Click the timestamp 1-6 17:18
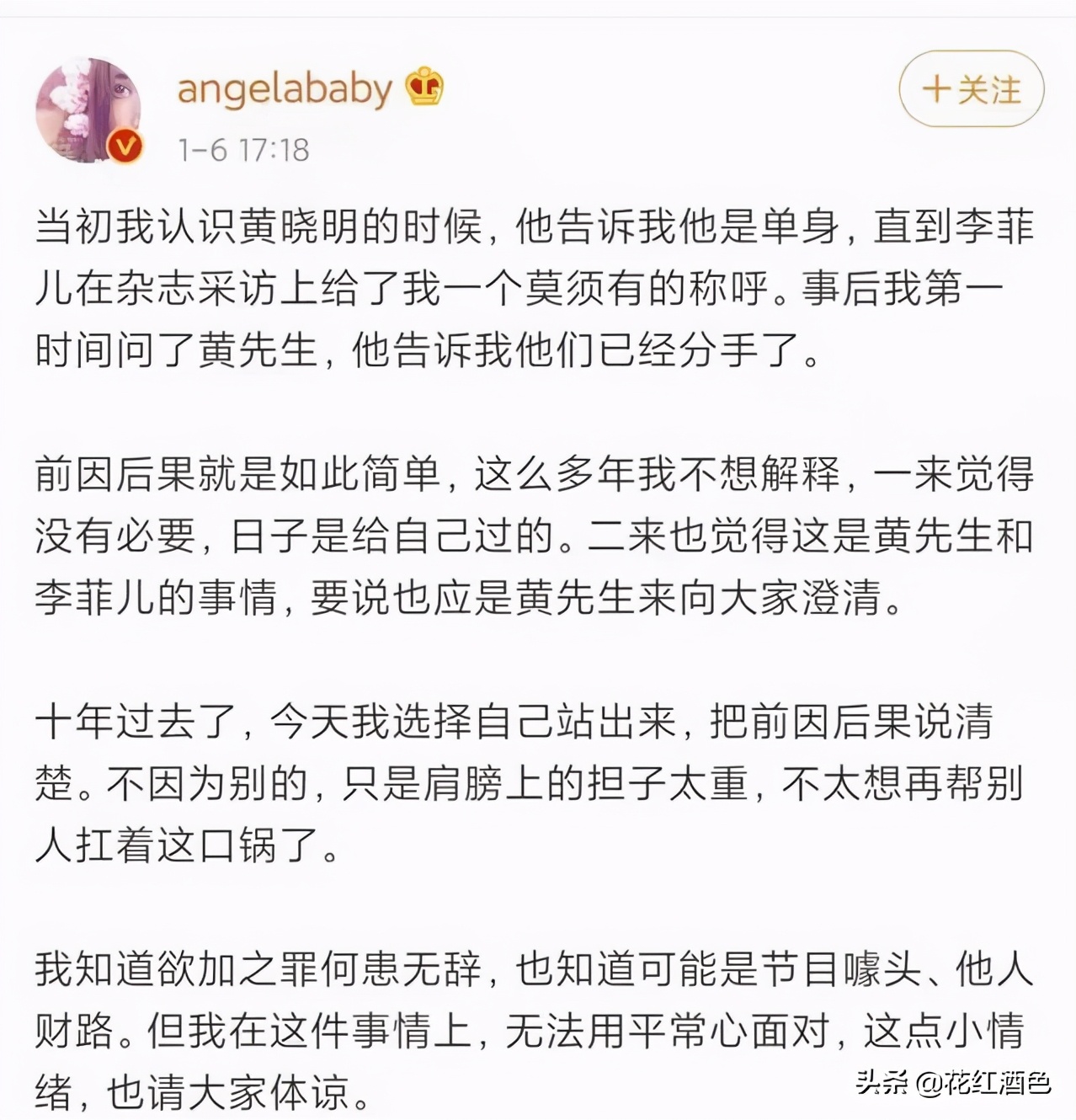Image resolution: width=1076 pixels, height=1120 pixels. pos(245,147)
